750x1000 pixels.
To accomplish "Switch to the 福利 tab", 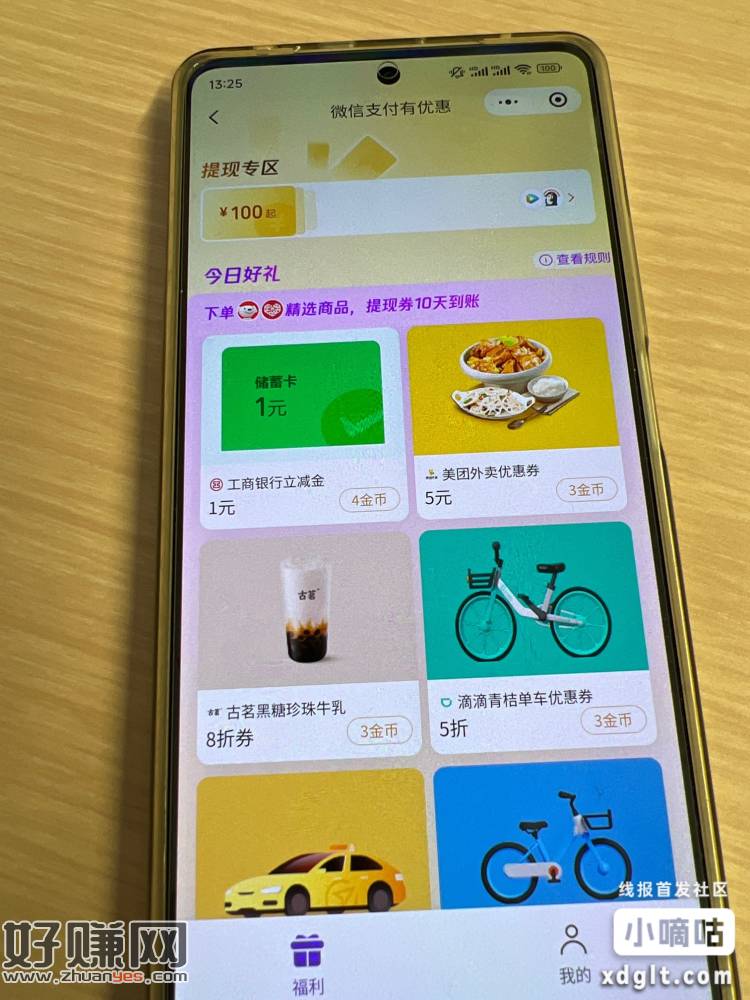I will [307, 963].
